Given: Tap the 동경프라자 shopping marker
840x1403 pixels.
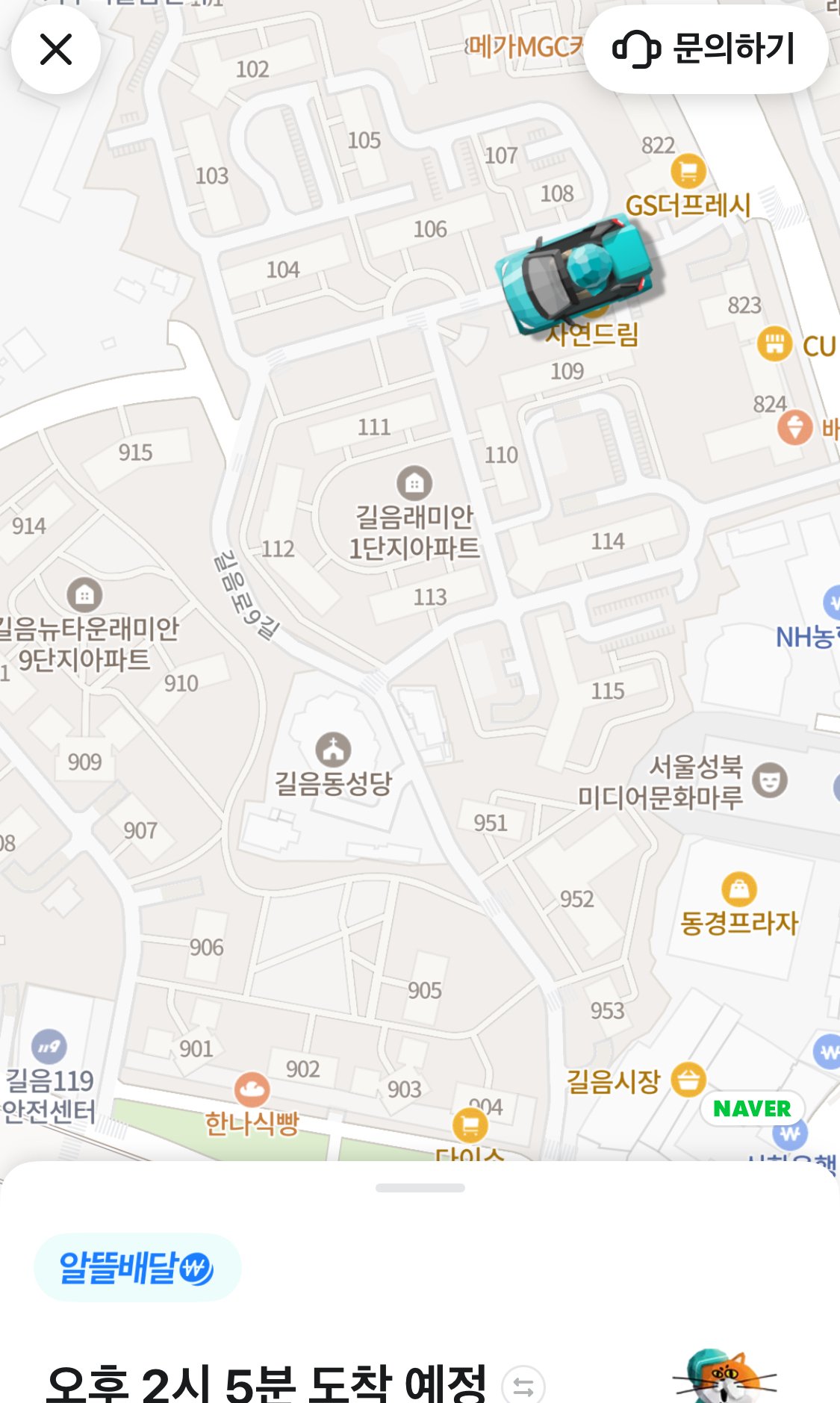Looking at the screenshot, I should 738,889.
